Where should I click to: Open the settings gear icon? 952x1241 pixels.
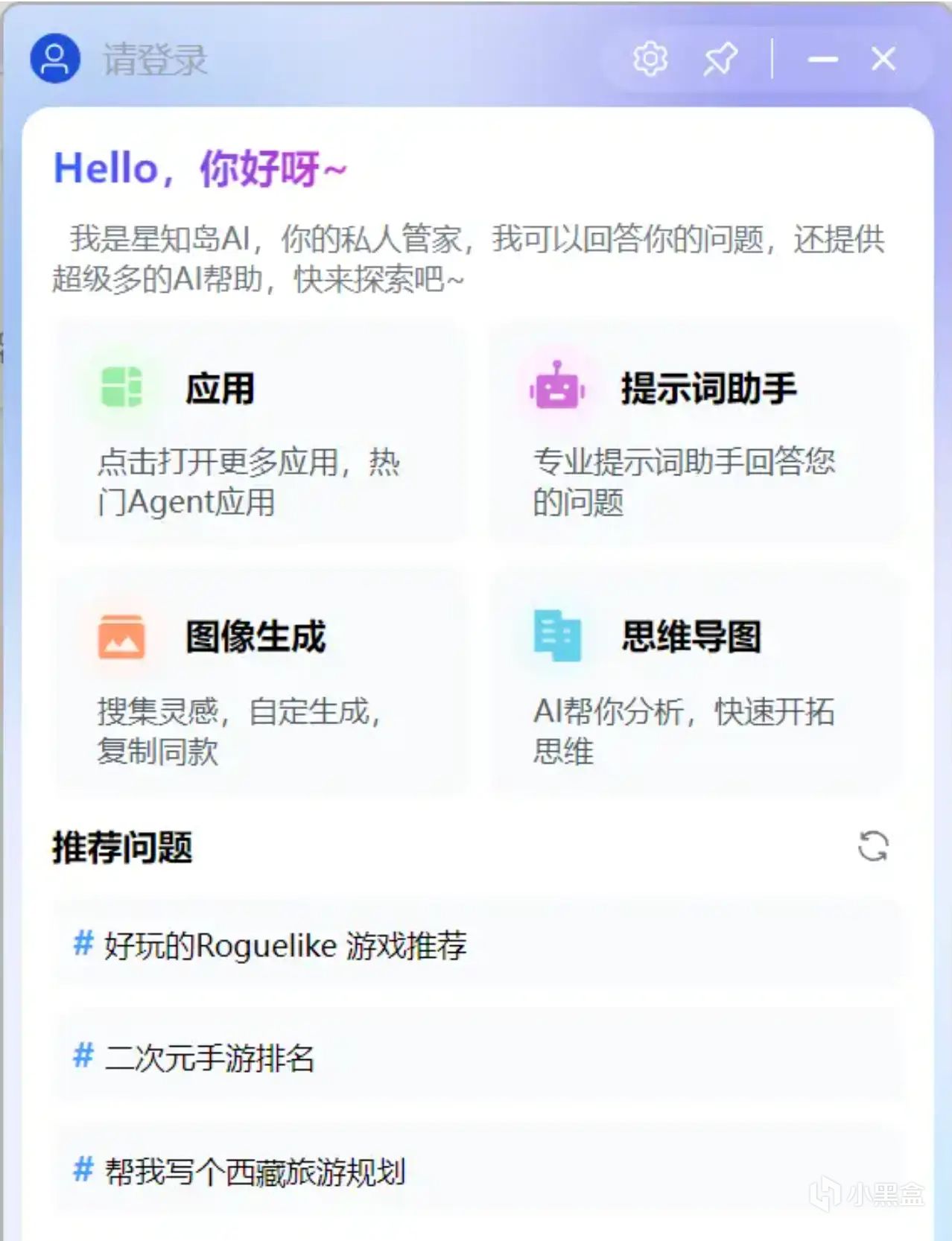pos(650,58)
